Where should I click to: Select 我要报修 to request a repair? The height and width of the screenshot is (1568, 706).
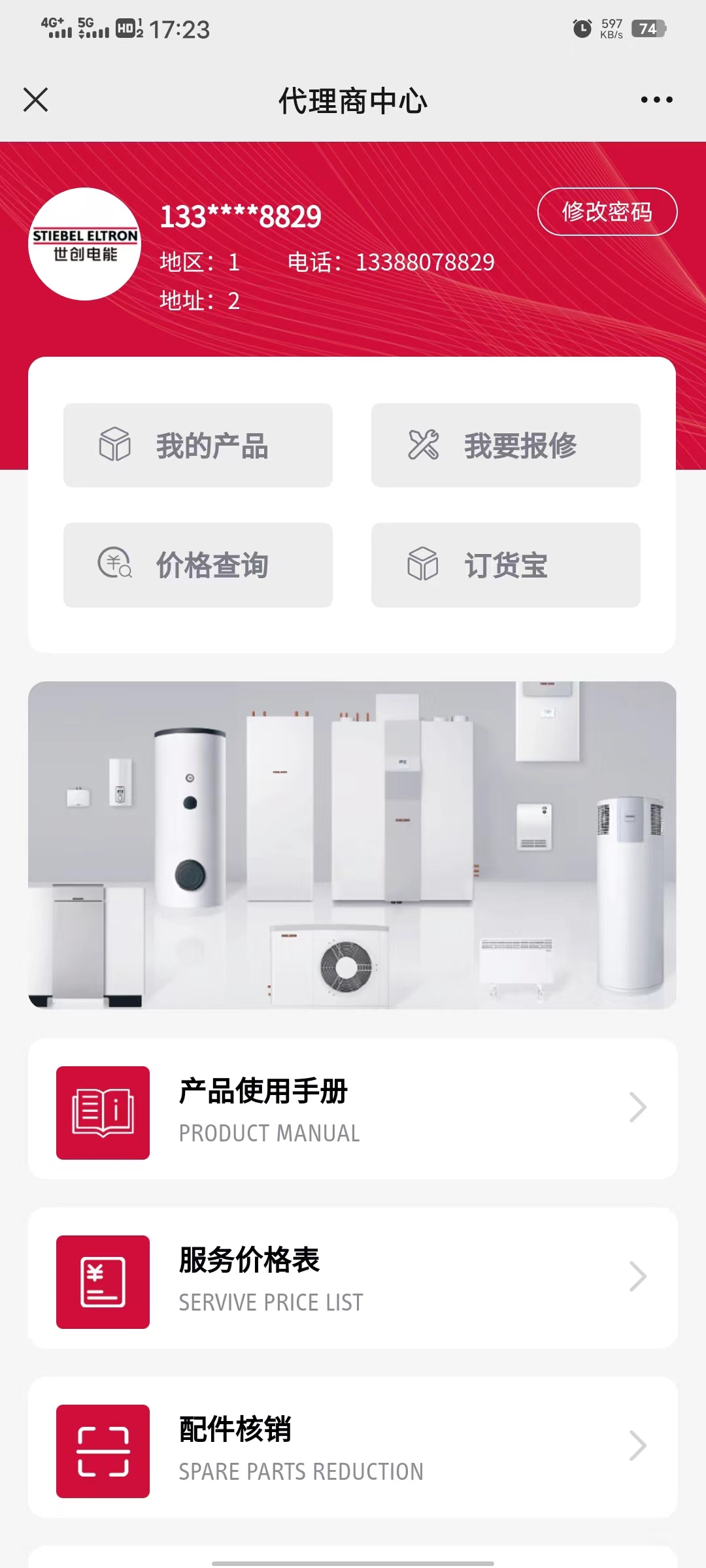tap(505, 446)
